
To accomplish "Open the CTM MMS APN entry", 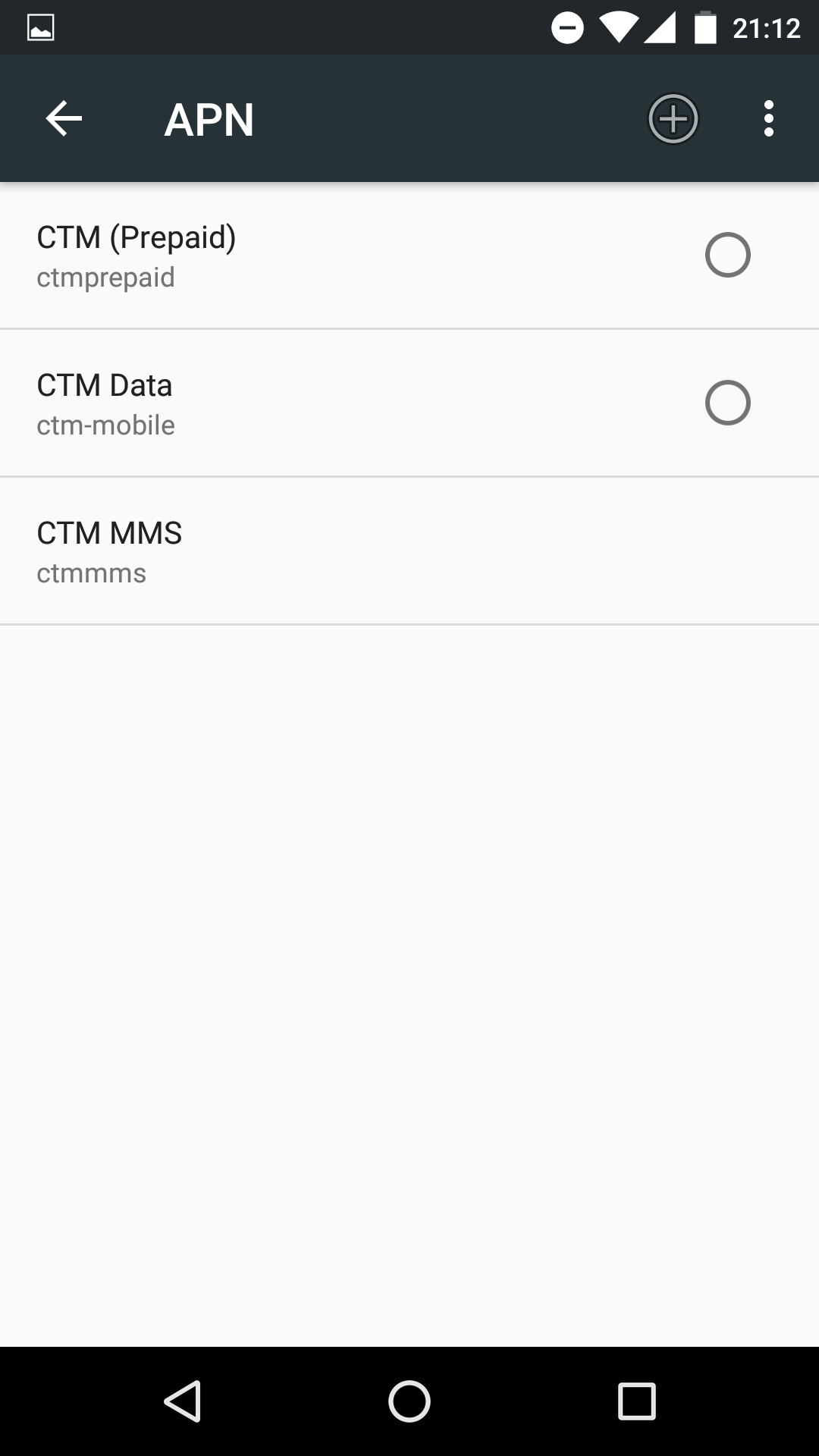I will [x=409, y=551].
